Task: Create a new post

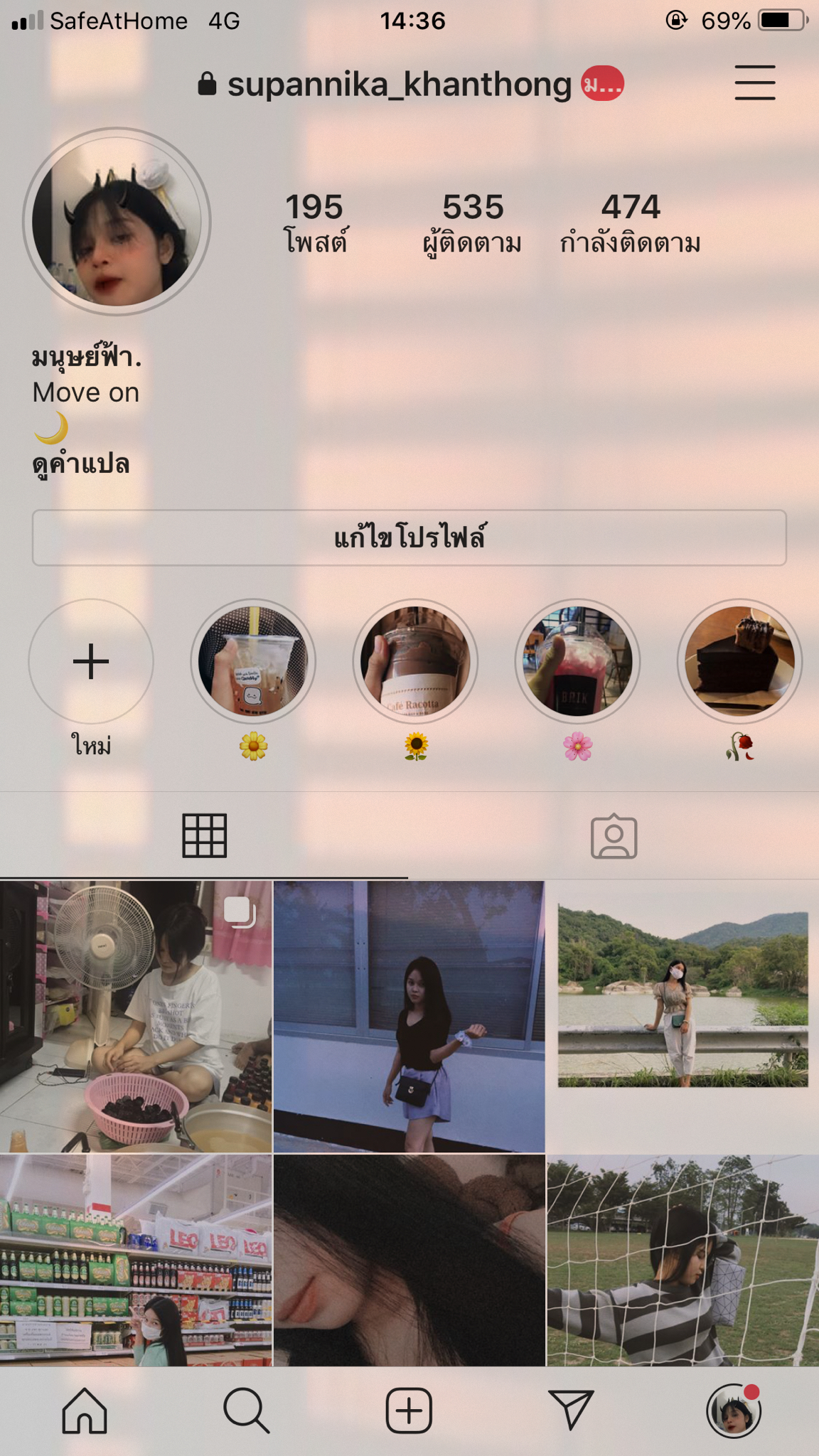Action: (x=409, y=1410)
